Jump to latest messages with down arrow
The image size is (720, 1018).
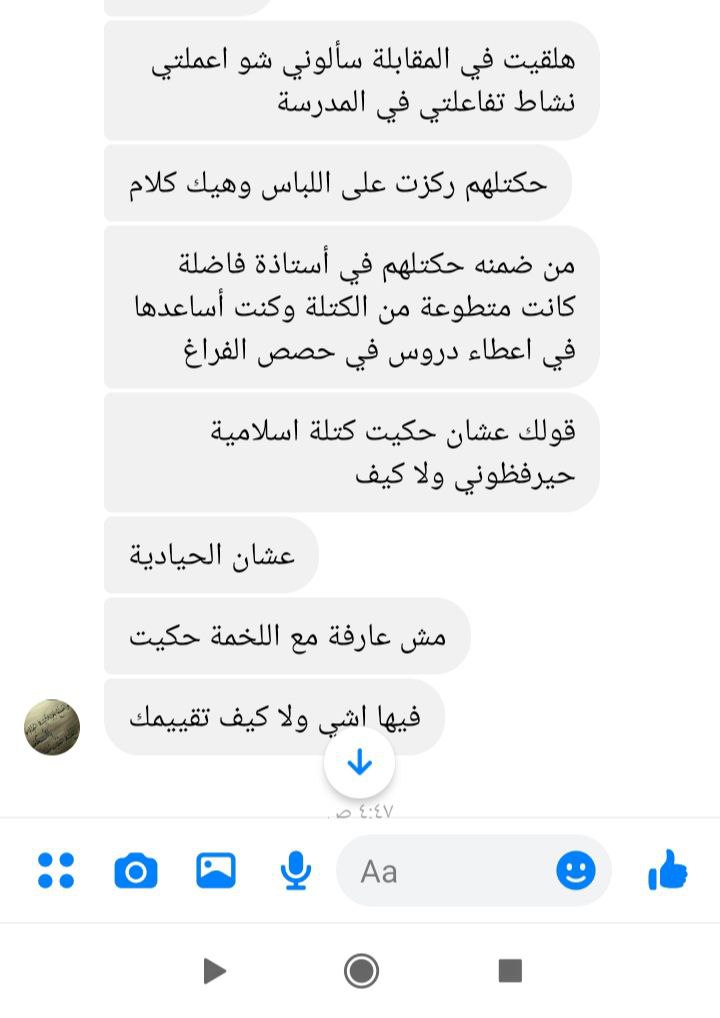[359, 765]
